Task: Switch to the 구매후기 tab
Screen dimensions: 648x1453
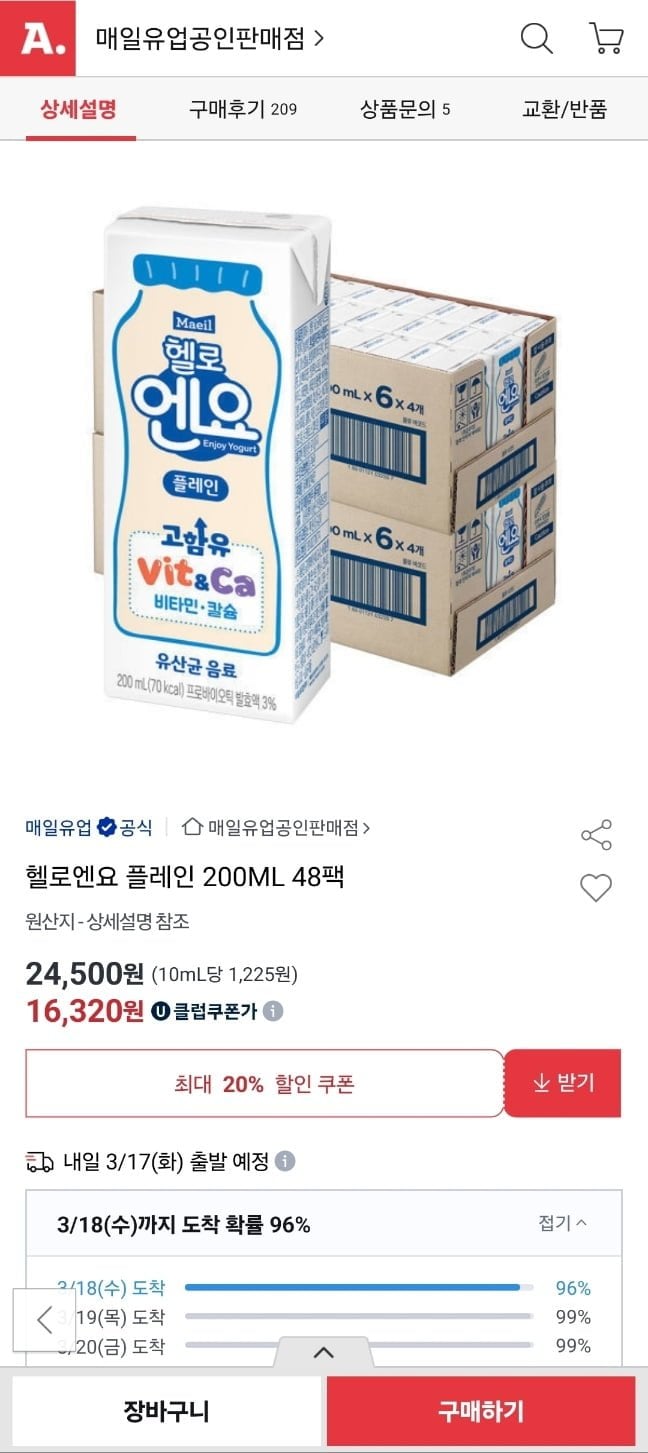Action: click(242, 109)
